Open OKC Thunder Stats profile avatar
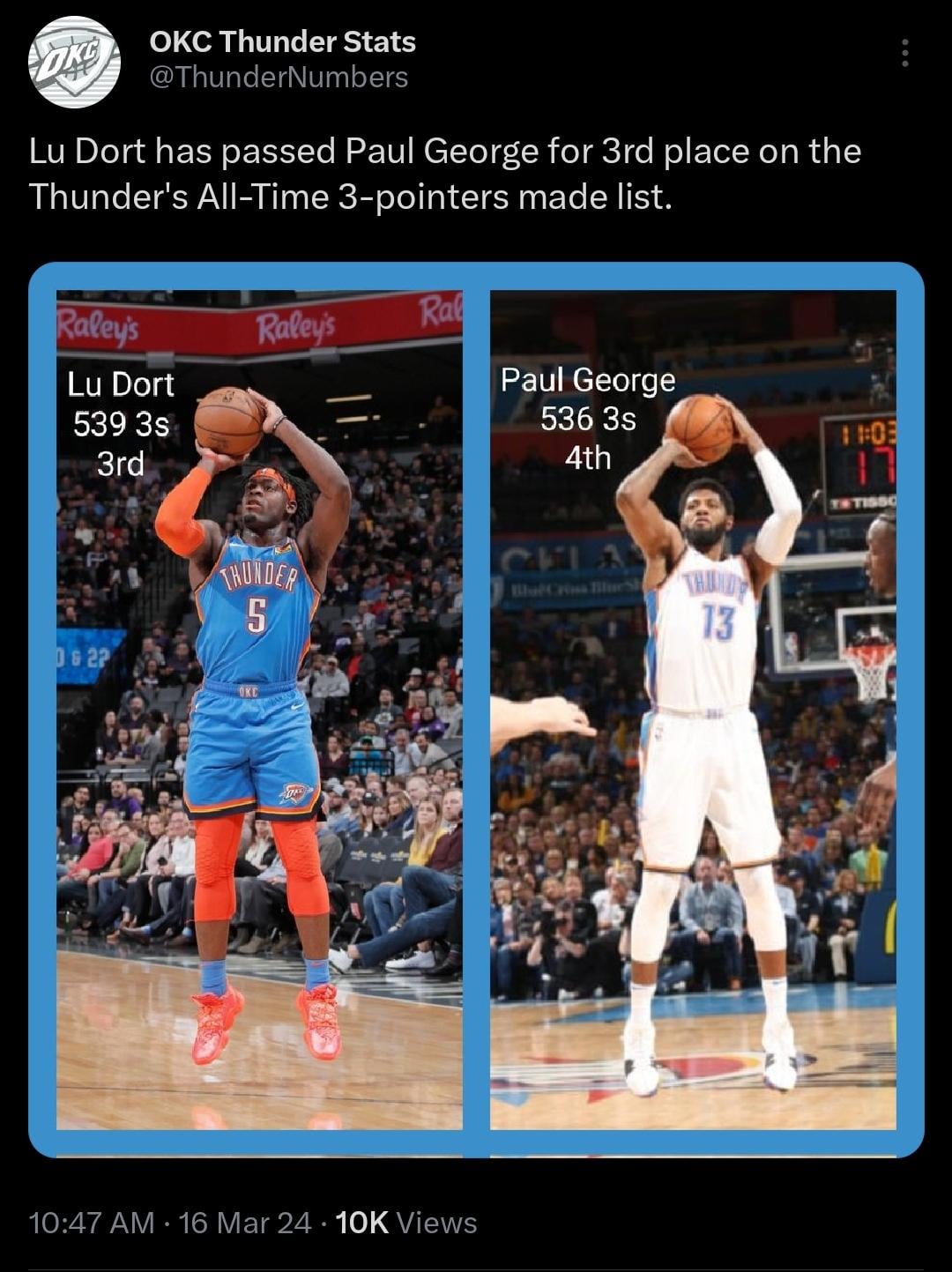 (74, 62)
